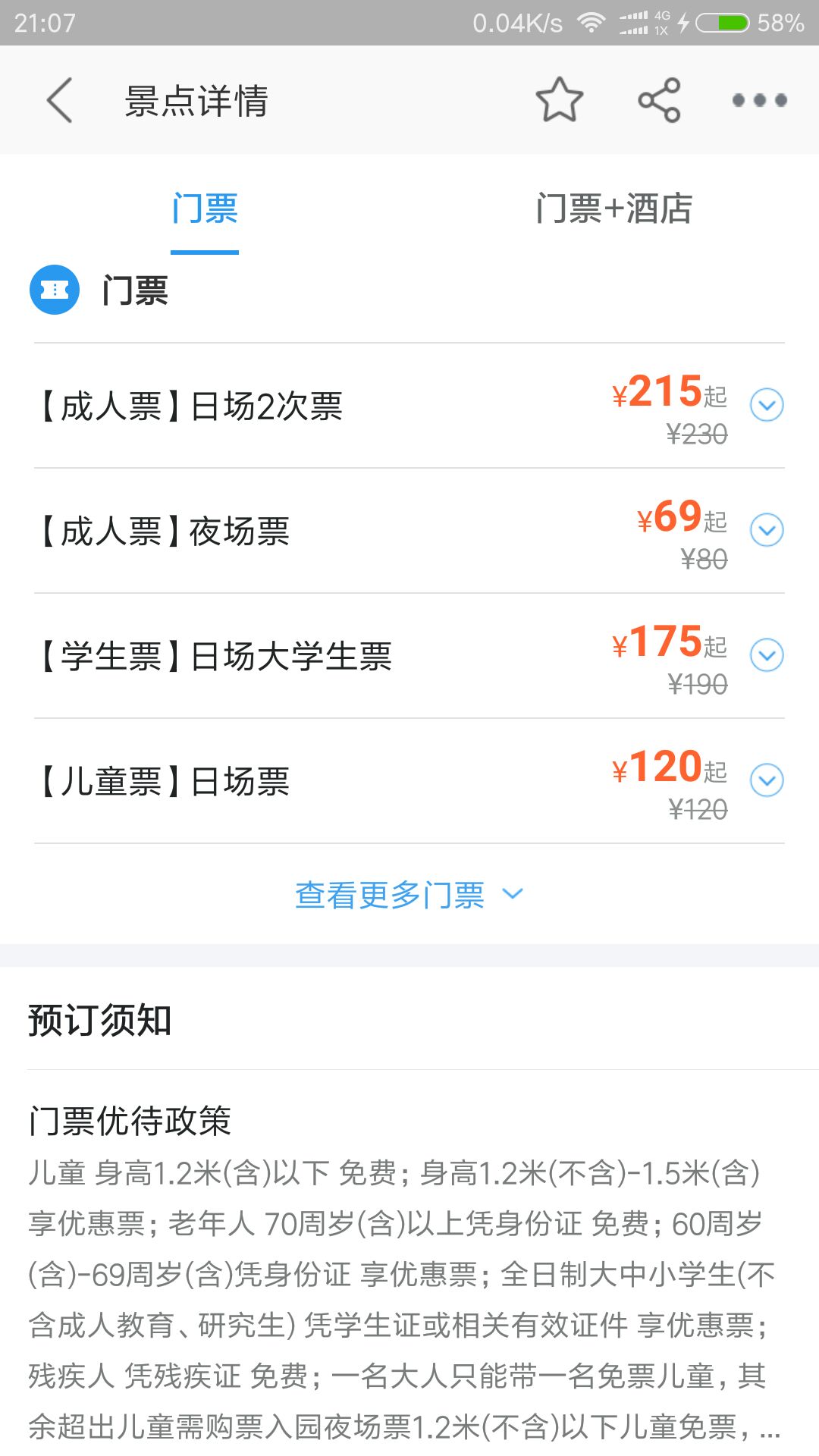Viewport: 819px width, 1456px height.
Task: Go back from 景点详情 page
Action: coord(60,100)
